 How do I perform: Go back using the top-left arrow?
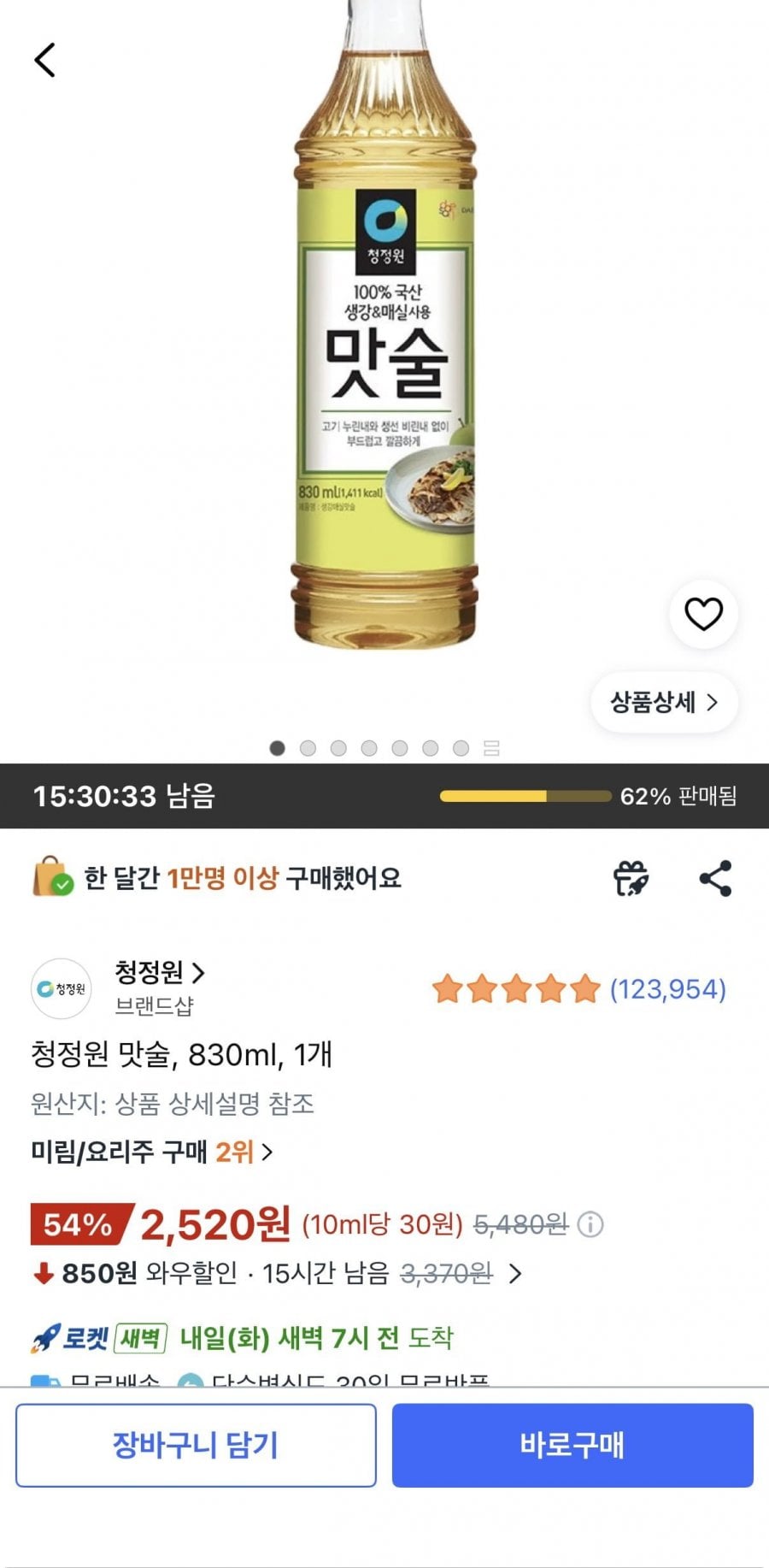pos(45,61)
